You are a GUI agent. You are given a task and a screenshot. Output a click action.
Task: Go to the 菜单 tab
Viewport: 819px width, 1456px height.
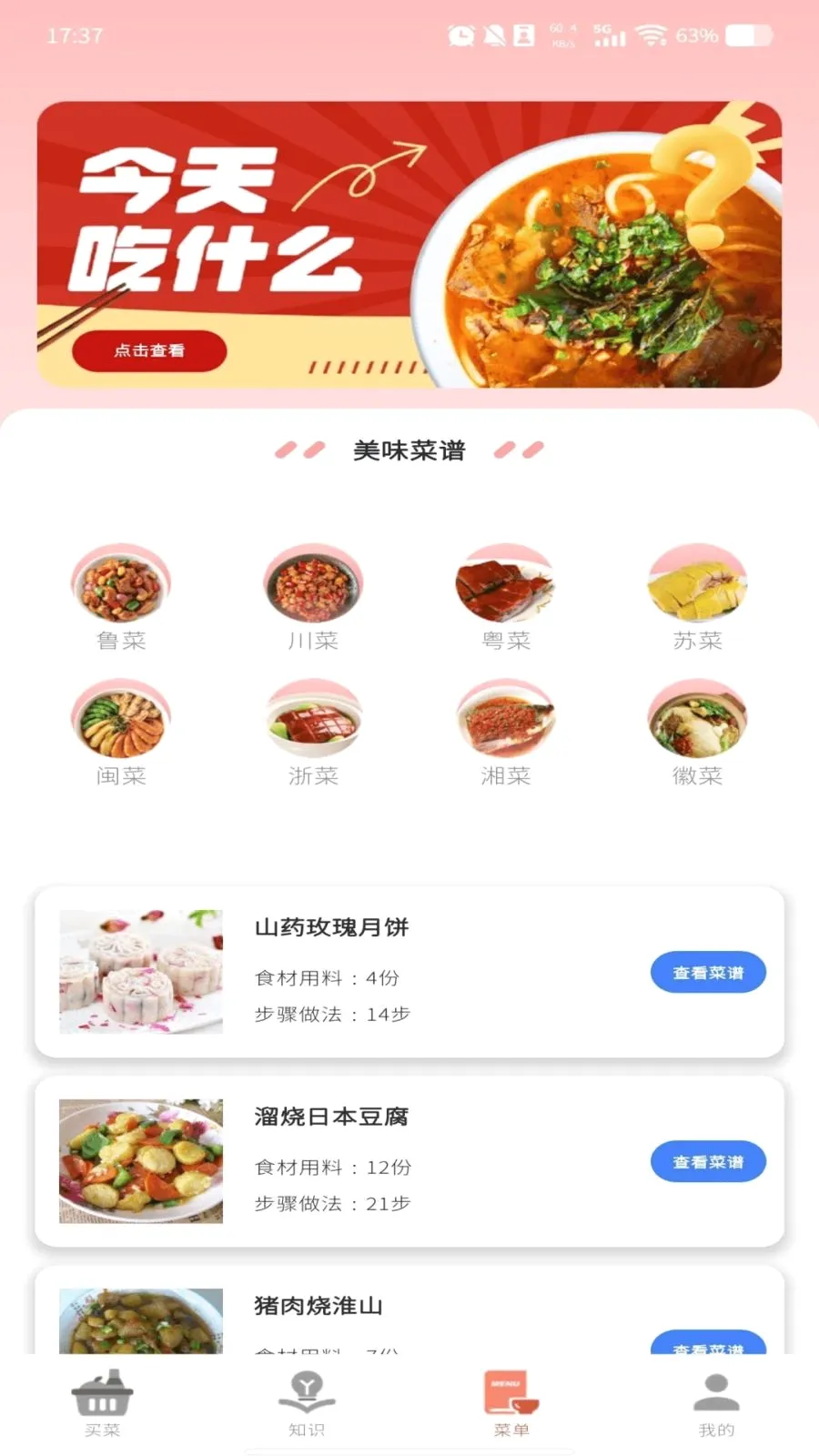tap(511, 1404)
